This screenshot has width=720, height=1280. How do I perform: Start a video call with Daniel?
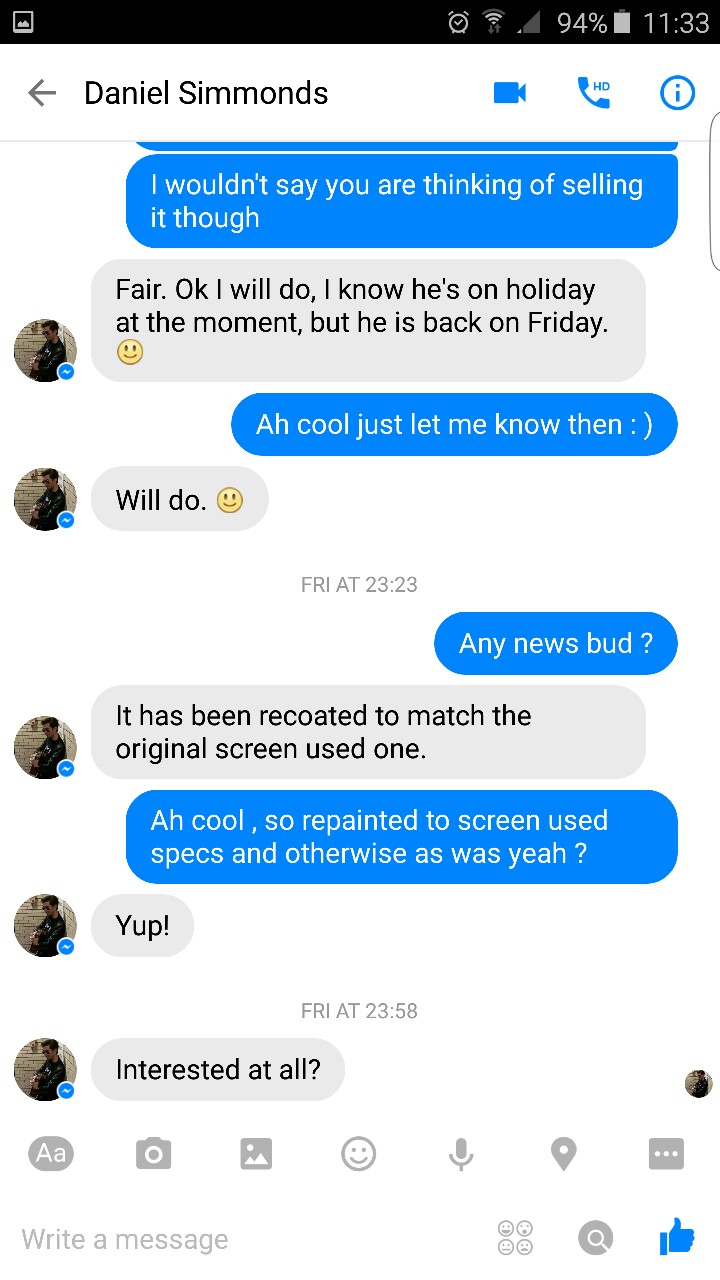click(x=510, y=93)
